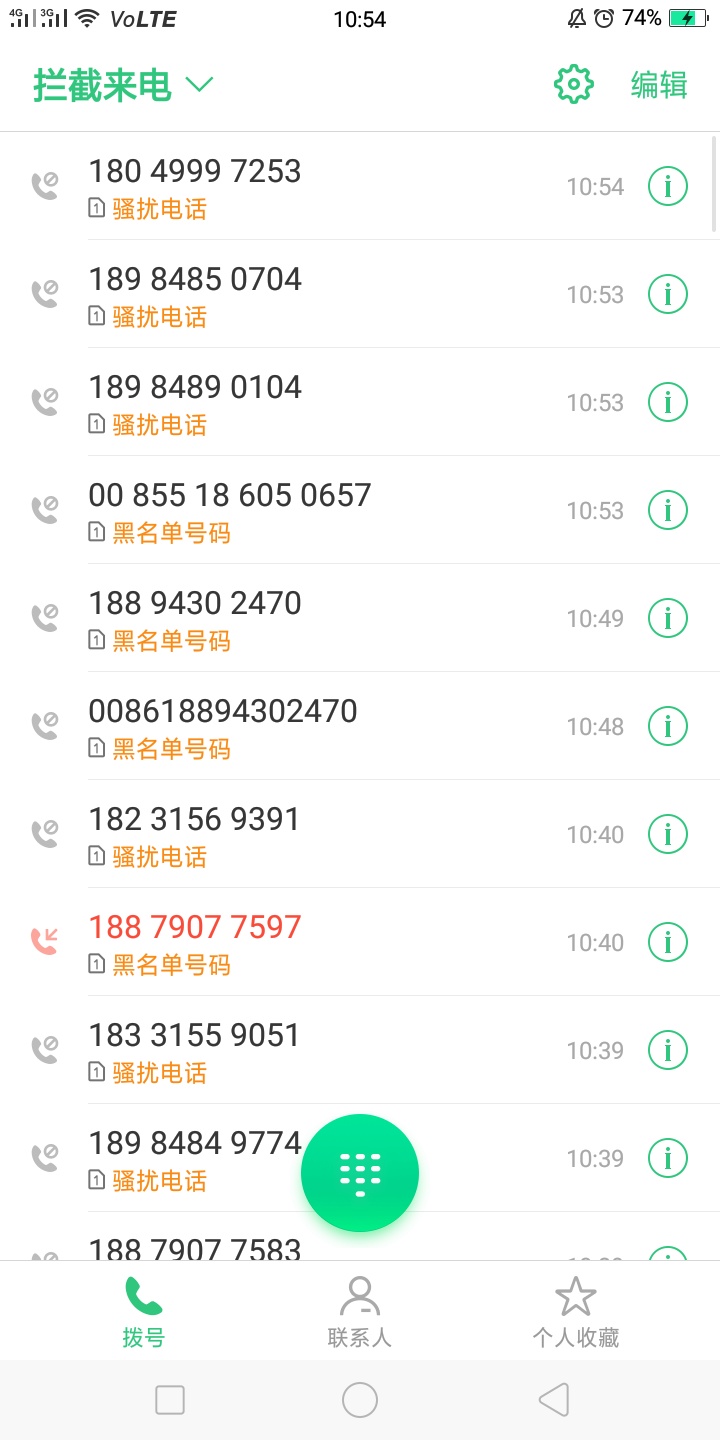Viewport: 720px width, 1440px height.
Task: Open info for 180 4999 7253
Action: coord(668,187)
